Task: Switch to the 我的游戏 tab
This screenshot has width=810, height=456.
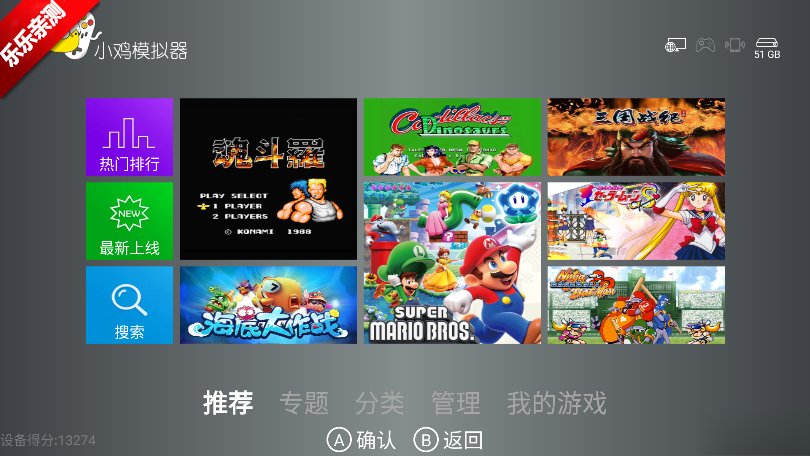Action: [x=556, y=403]
